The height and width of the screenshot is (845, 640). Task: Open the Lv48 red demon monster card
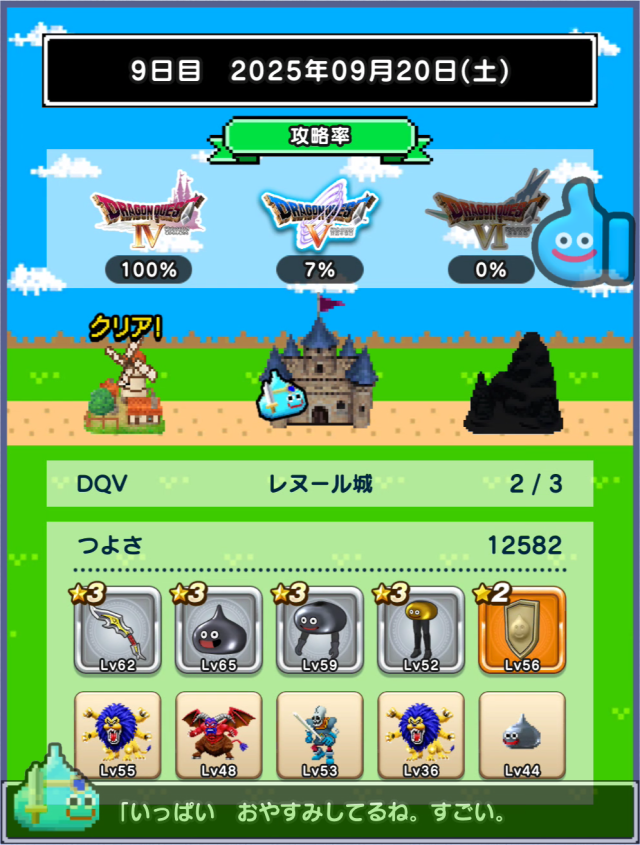tap(219, 735)
